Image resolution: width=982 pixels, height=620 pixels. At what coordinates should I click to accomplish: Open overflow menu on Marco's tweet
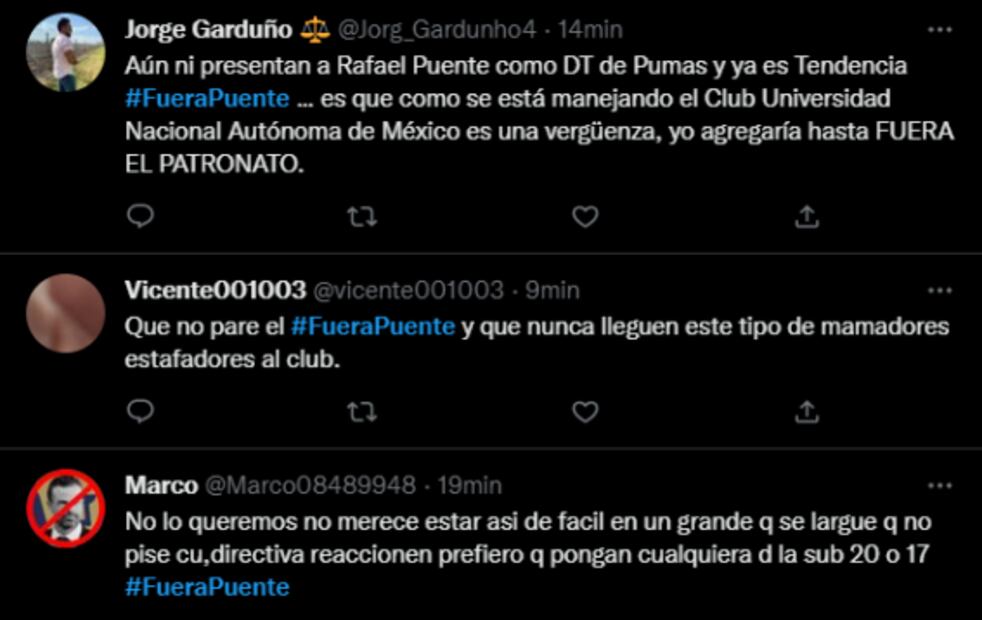[939, 485]
